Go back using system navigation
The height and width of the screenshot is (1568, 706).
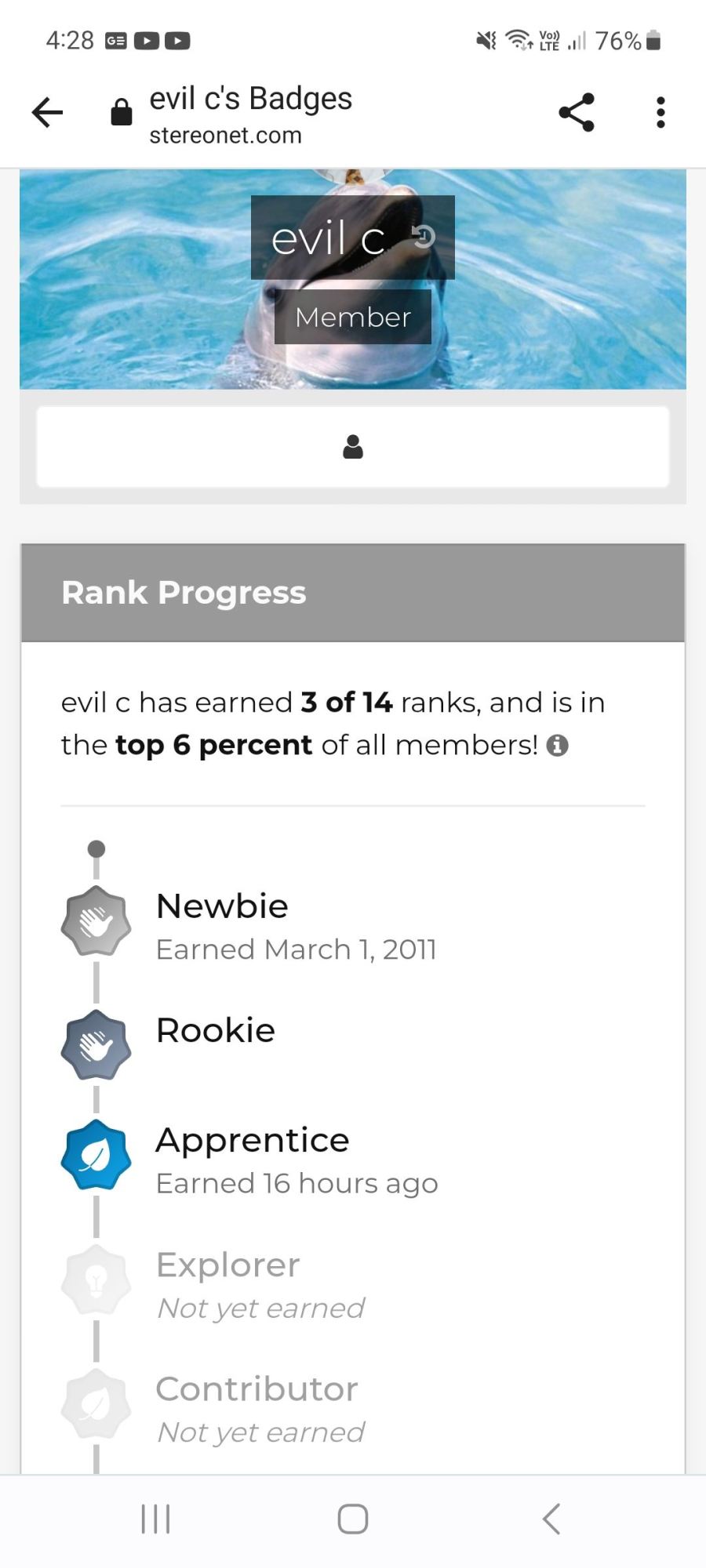coord(551,1519)
